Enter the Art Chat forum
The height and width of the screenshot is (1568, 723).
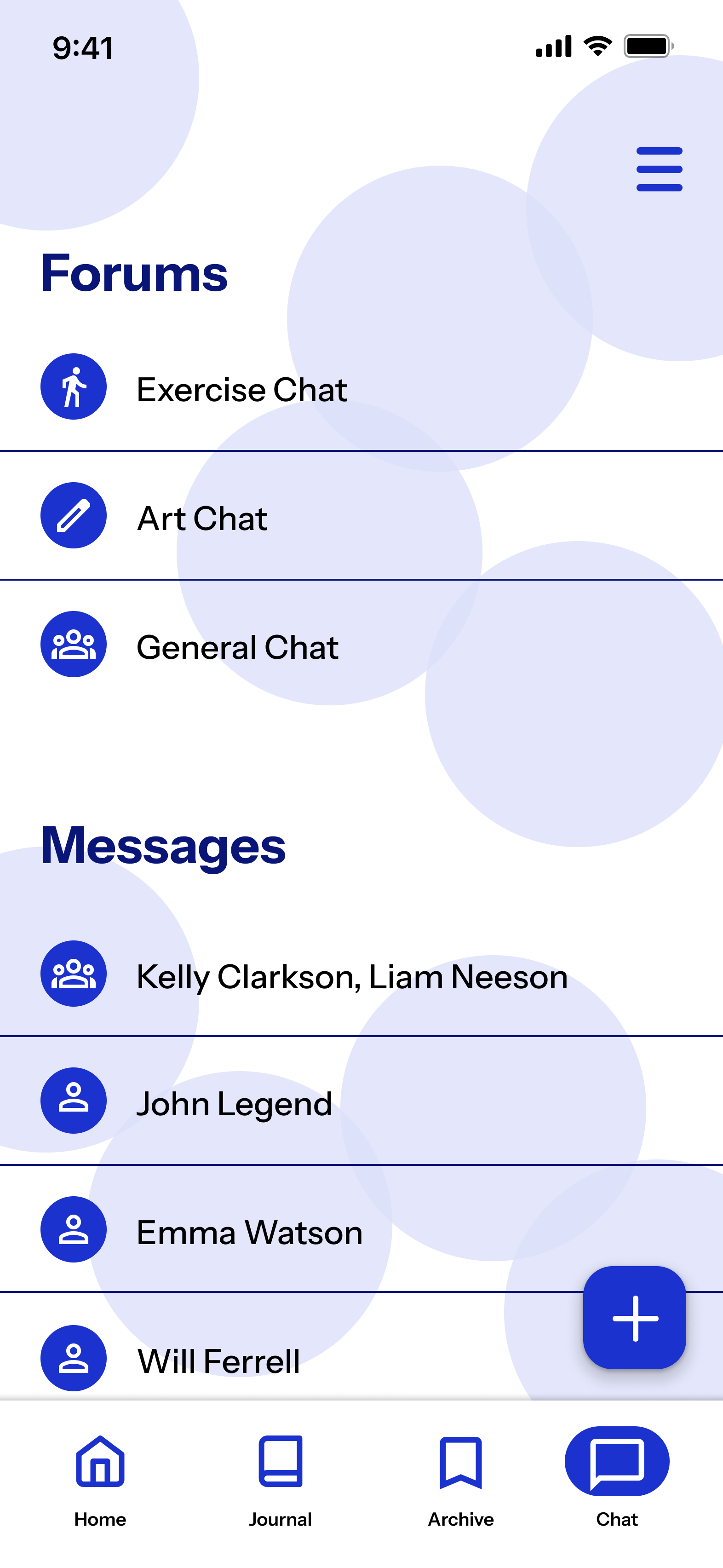point(202,518)
